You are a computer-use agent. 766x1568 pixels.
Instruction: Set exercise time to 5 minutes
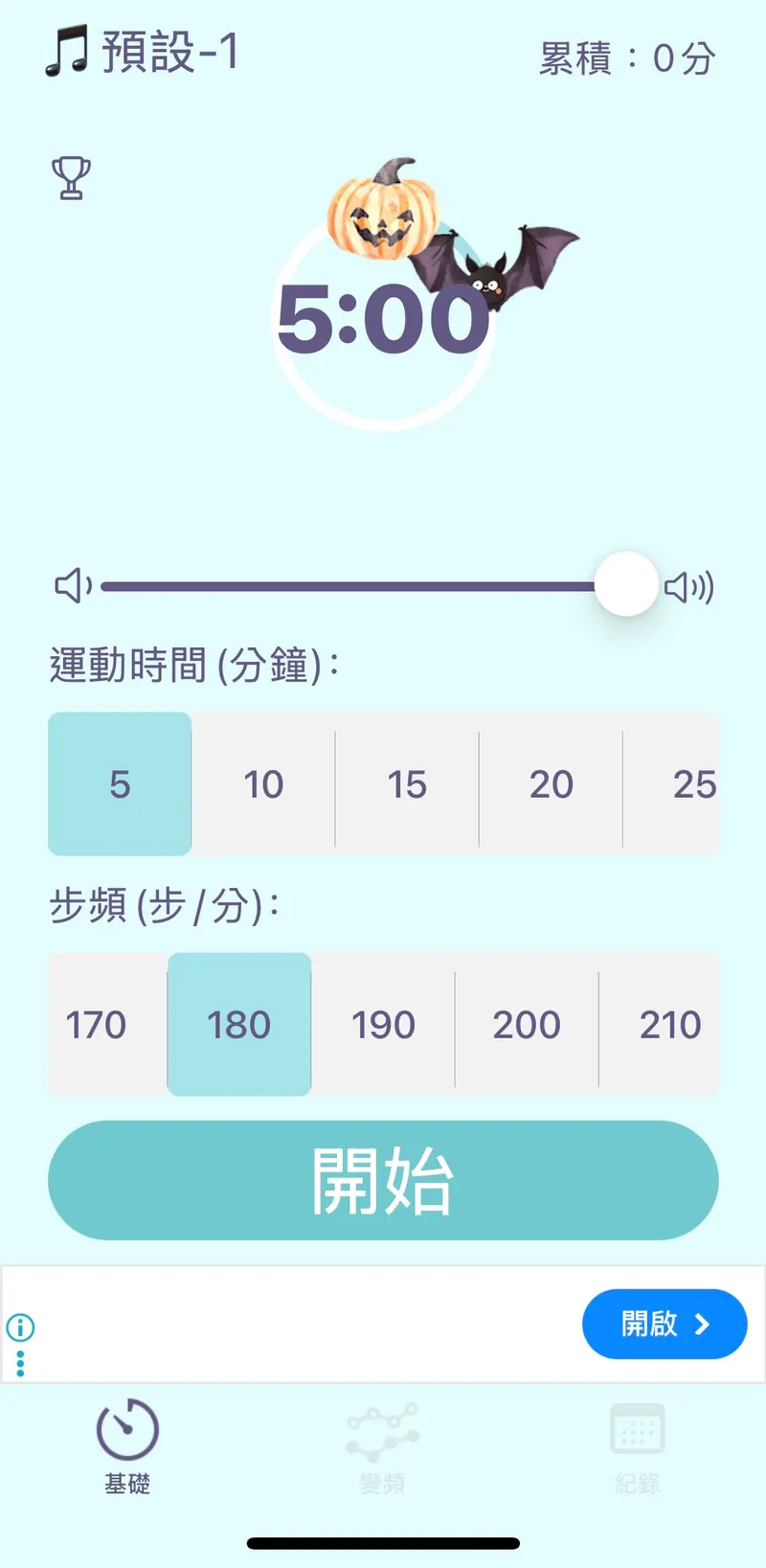[x=120, y=784]
